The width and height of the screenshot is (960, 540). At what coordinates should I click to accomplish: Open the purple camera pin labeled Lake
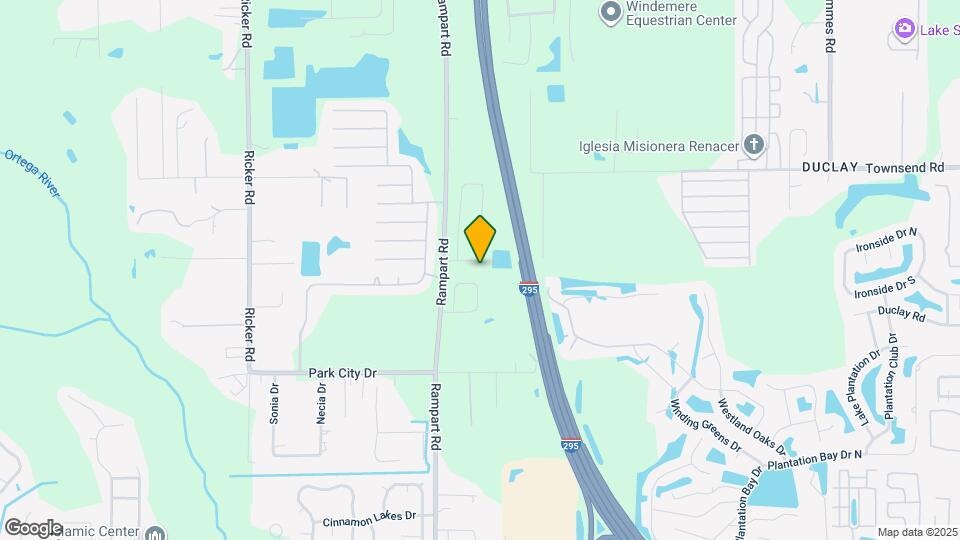pos(904,30)
